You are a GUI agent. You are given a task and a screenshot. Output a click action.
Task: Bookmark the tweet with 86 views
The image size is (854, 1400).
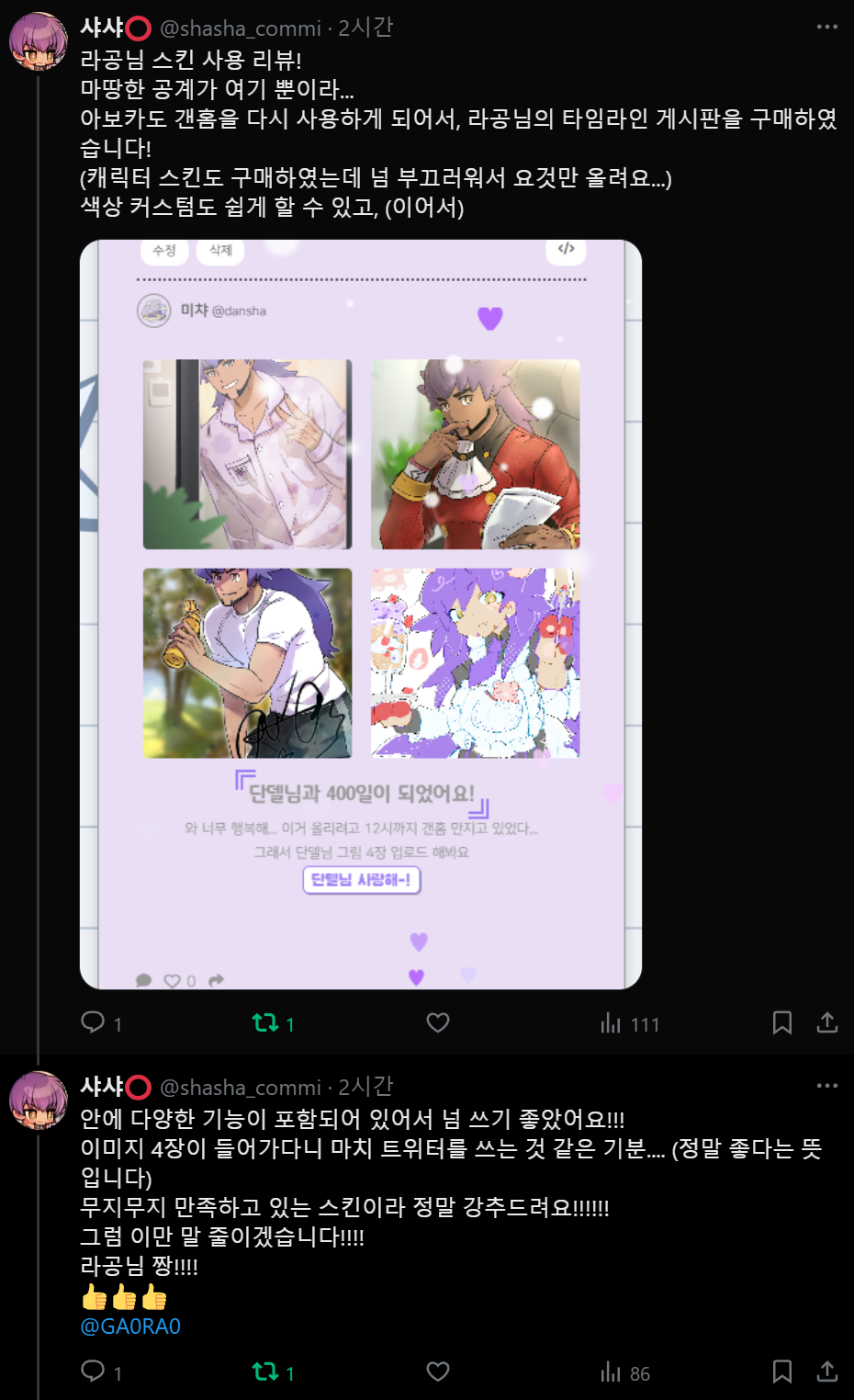781,1372
